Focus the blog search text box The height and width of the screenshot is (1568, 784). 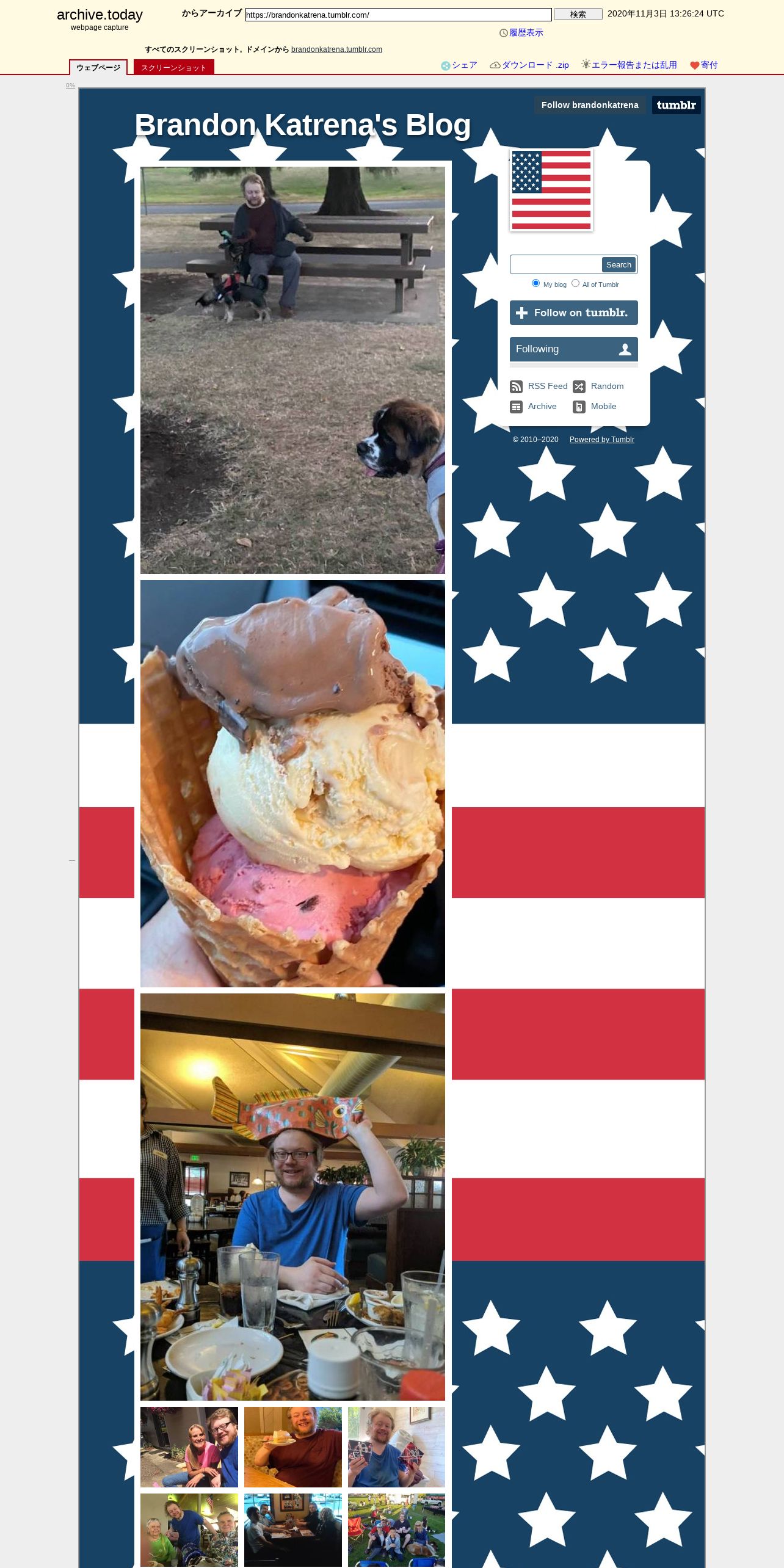[x=556, y=264]
